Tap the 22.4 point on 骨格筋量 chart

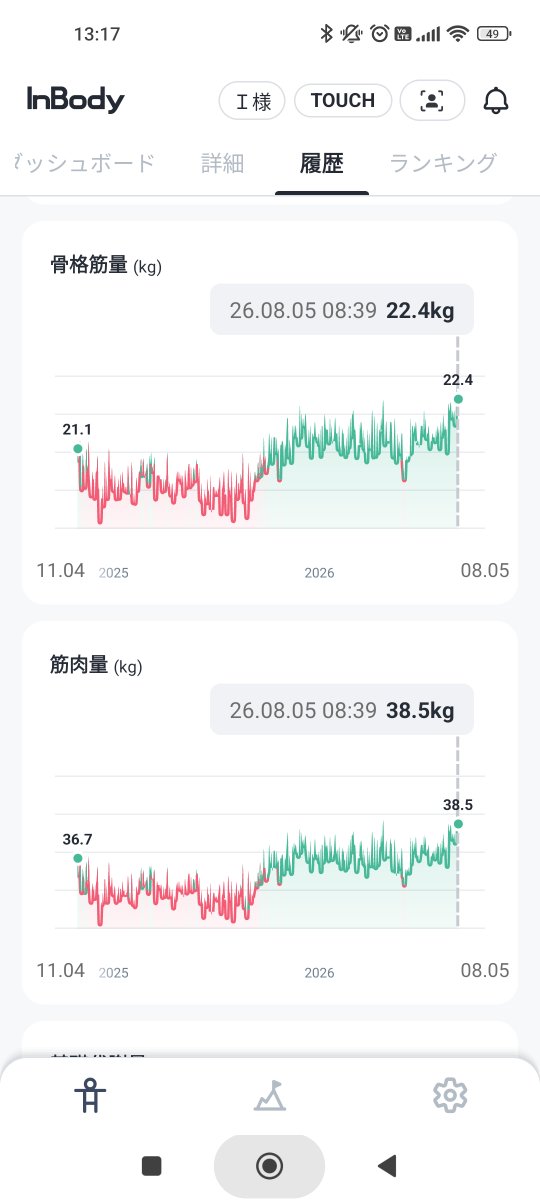[x=458, y=399]
